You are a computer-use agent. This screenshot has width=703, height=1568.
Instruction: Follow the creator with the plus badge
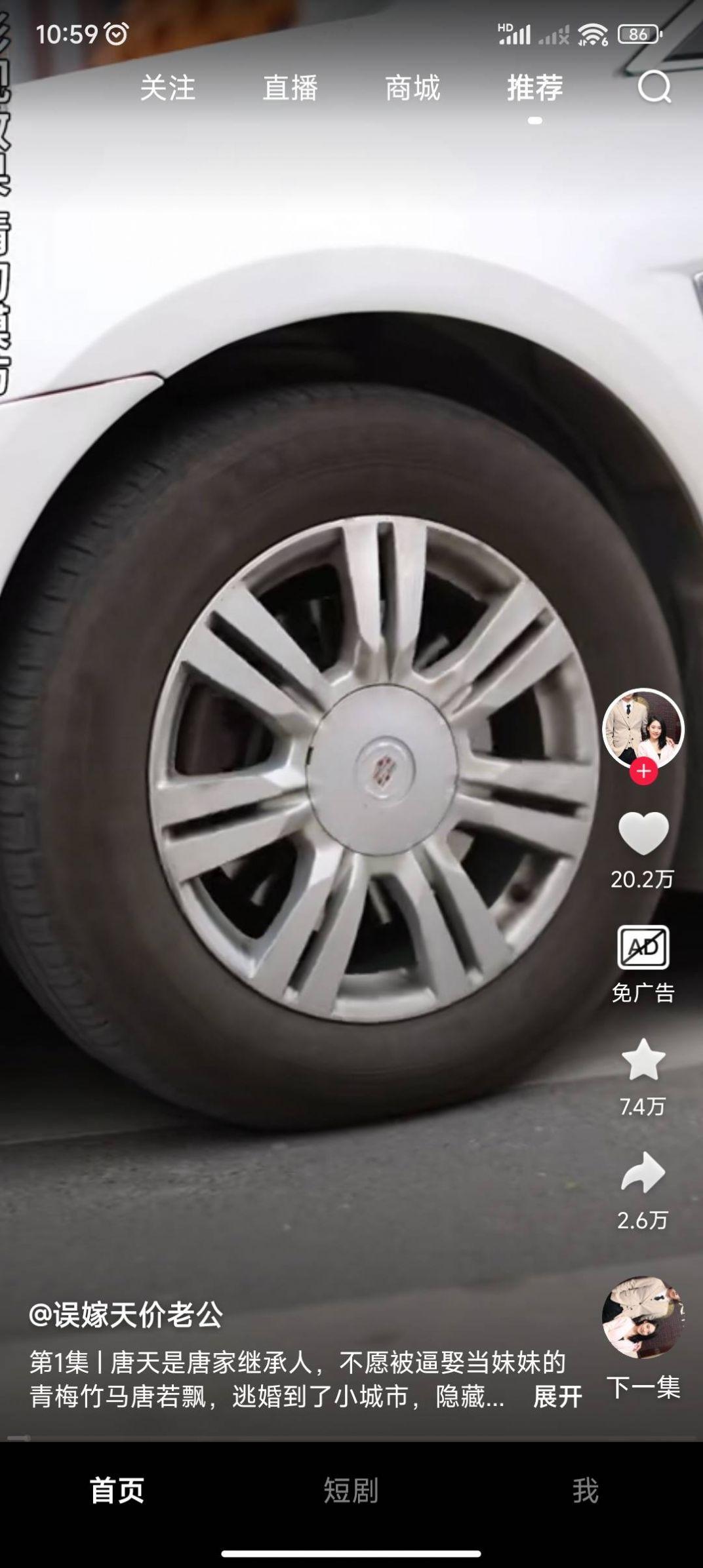point(643,772)
